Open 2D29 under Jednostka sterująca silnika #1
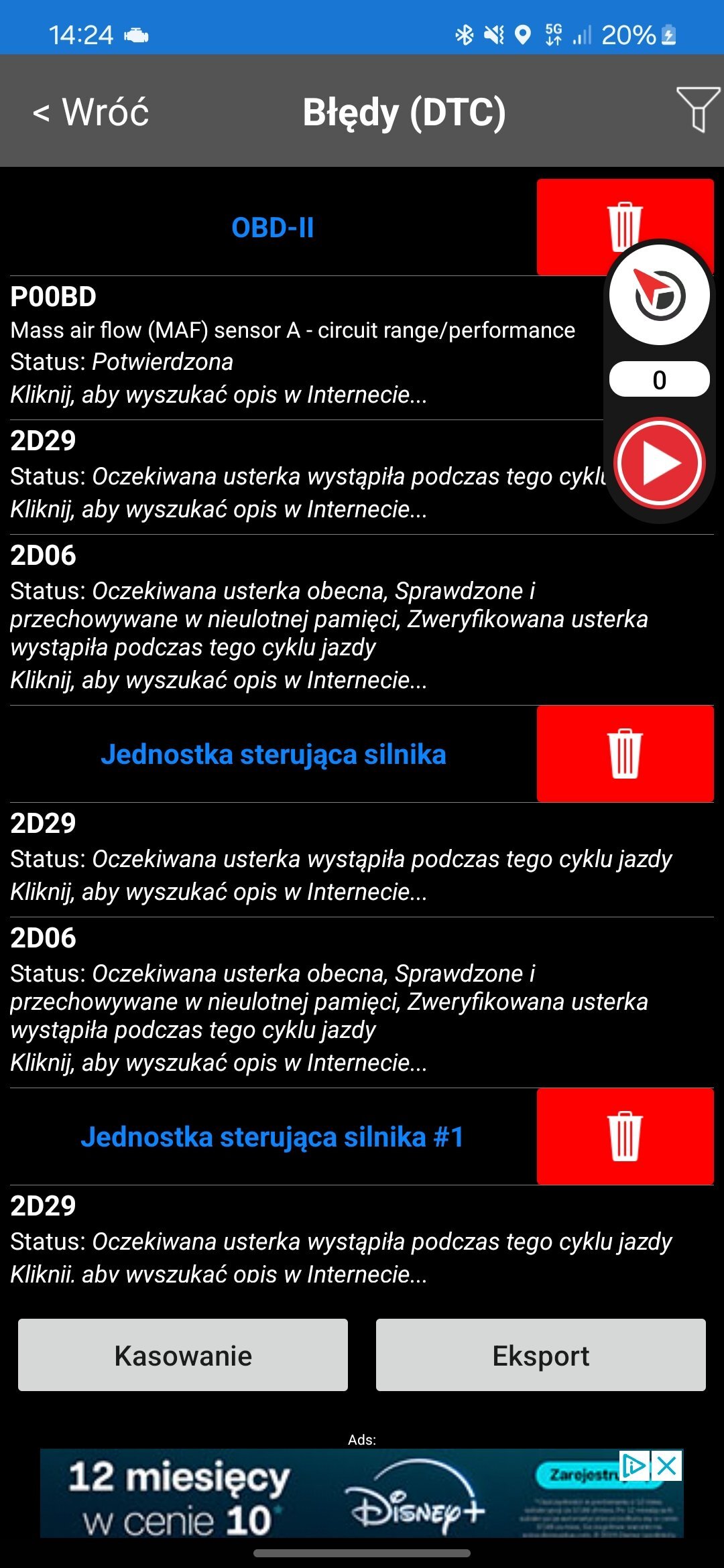 362,1236
